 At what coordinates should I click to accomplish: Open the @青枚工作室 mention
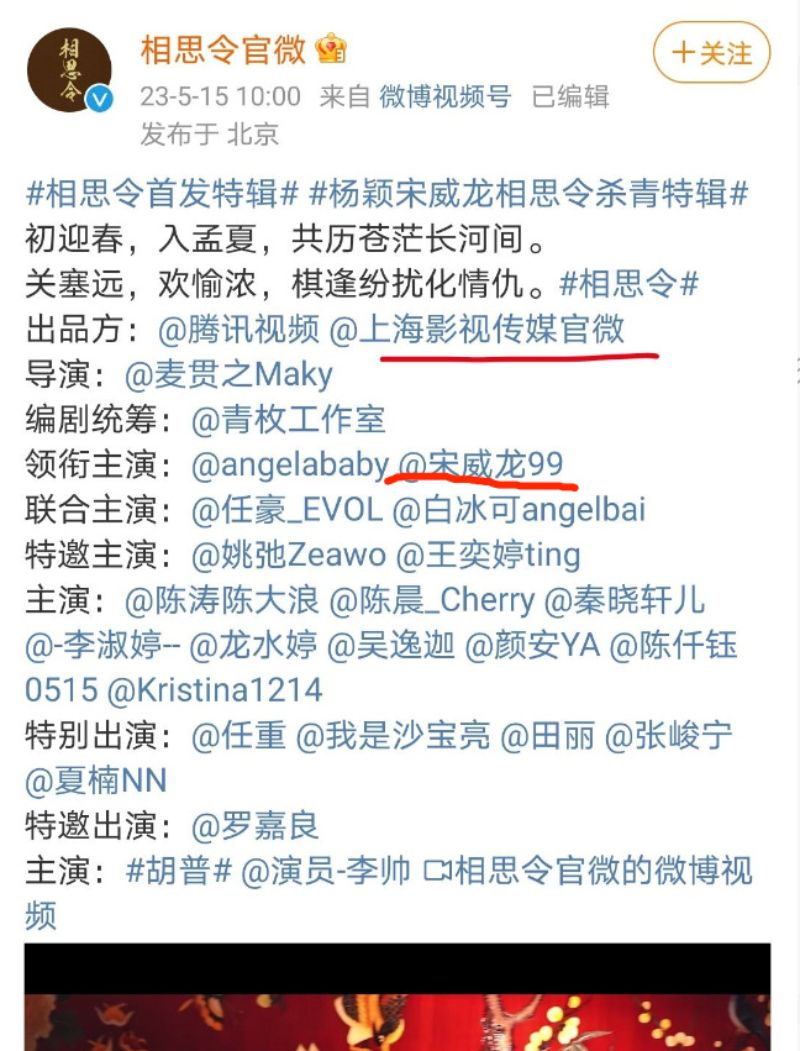click(x=288, y=419)
